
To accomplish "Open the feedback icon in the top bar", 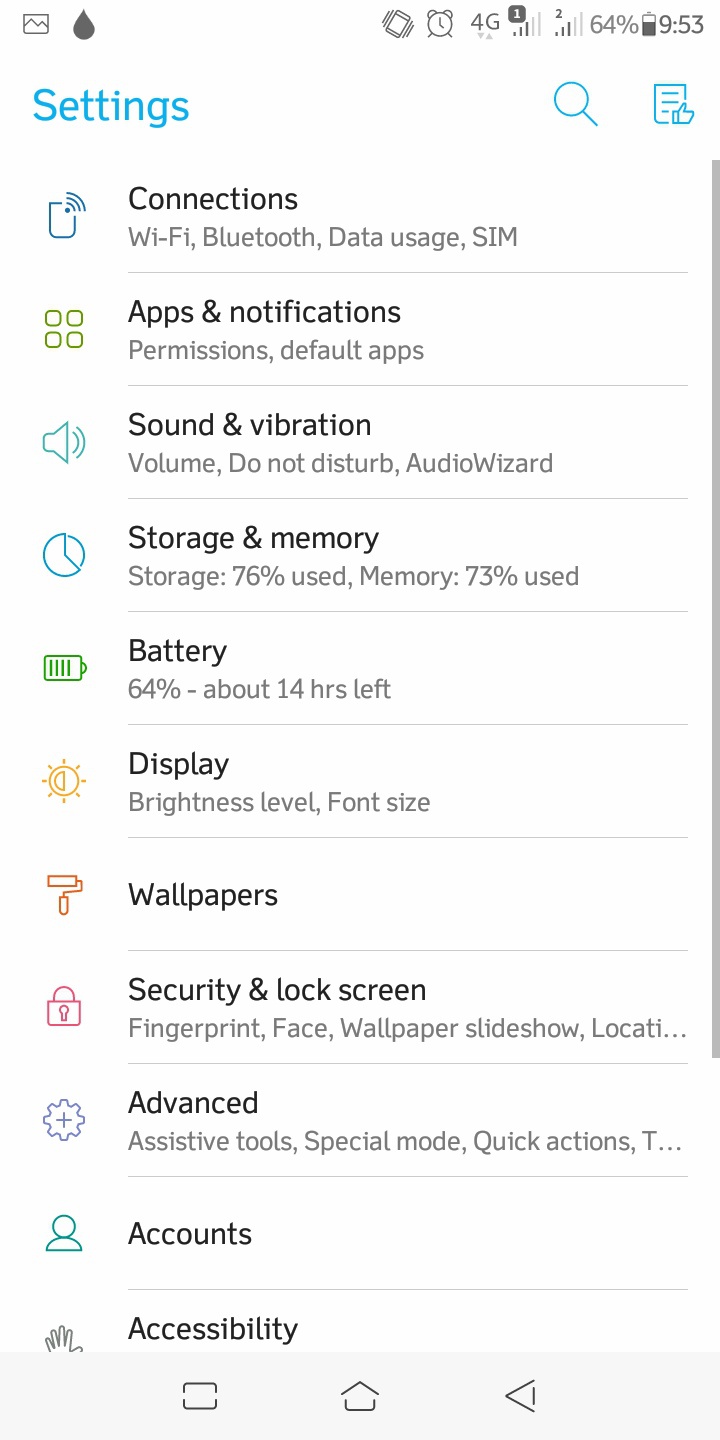I will [x=673, y=105].
